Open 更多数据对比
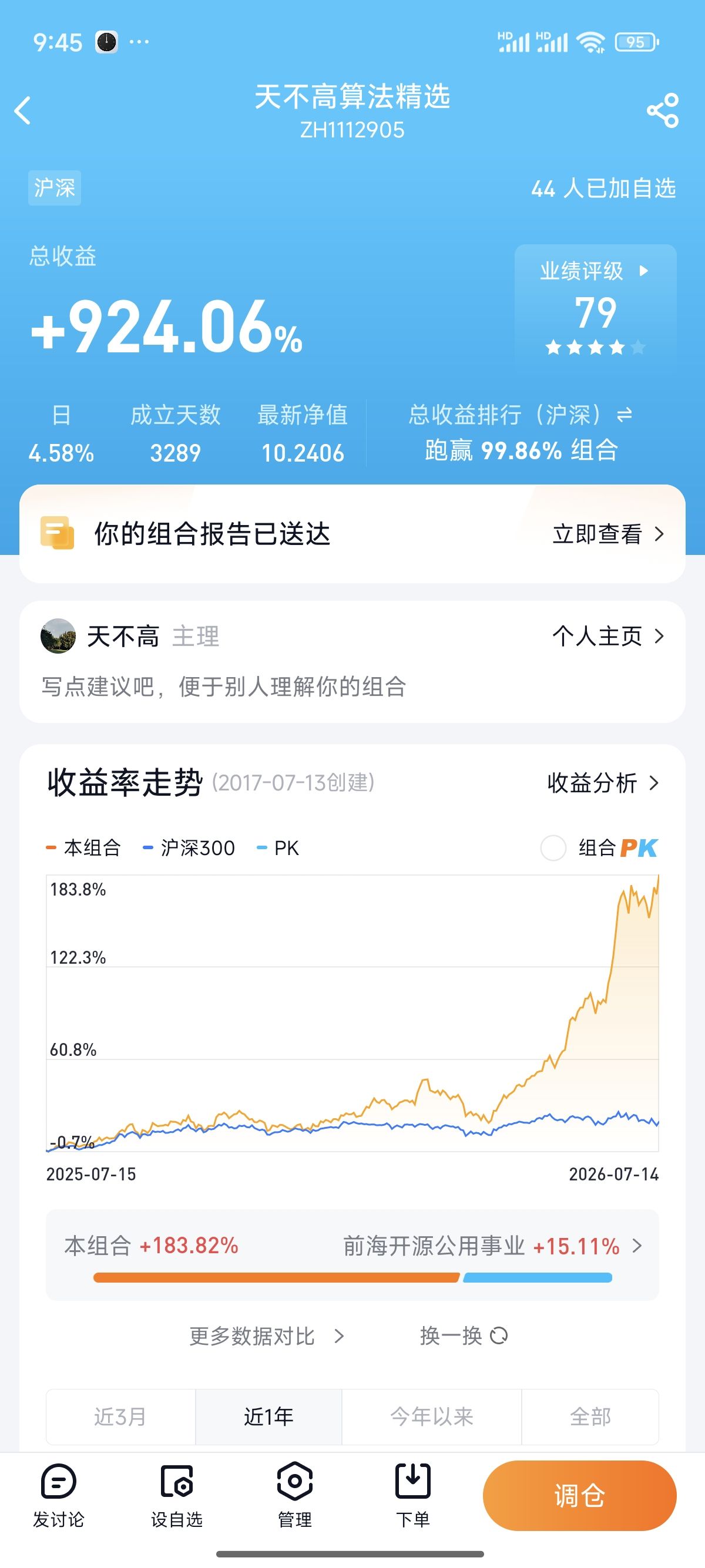The image size is (705, 1568). pyautogui.click(x=267, y=1336)
